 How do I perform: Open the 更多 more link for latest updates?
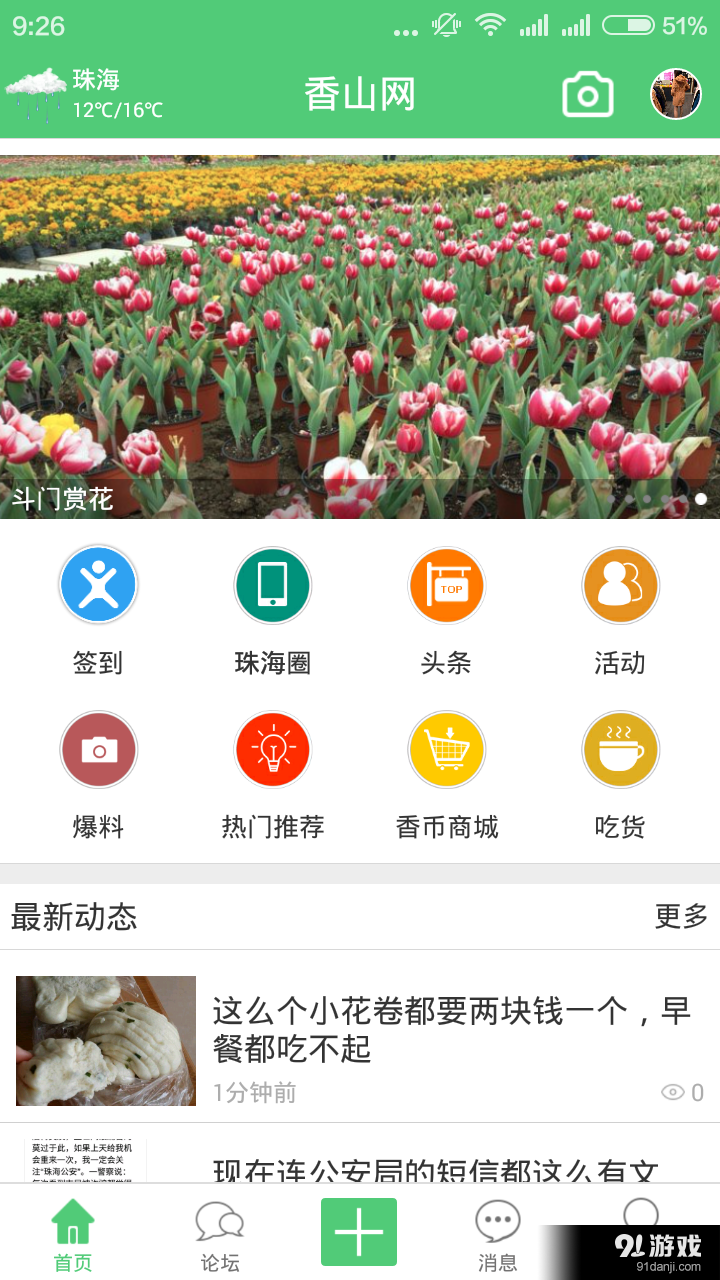point(683,918)
